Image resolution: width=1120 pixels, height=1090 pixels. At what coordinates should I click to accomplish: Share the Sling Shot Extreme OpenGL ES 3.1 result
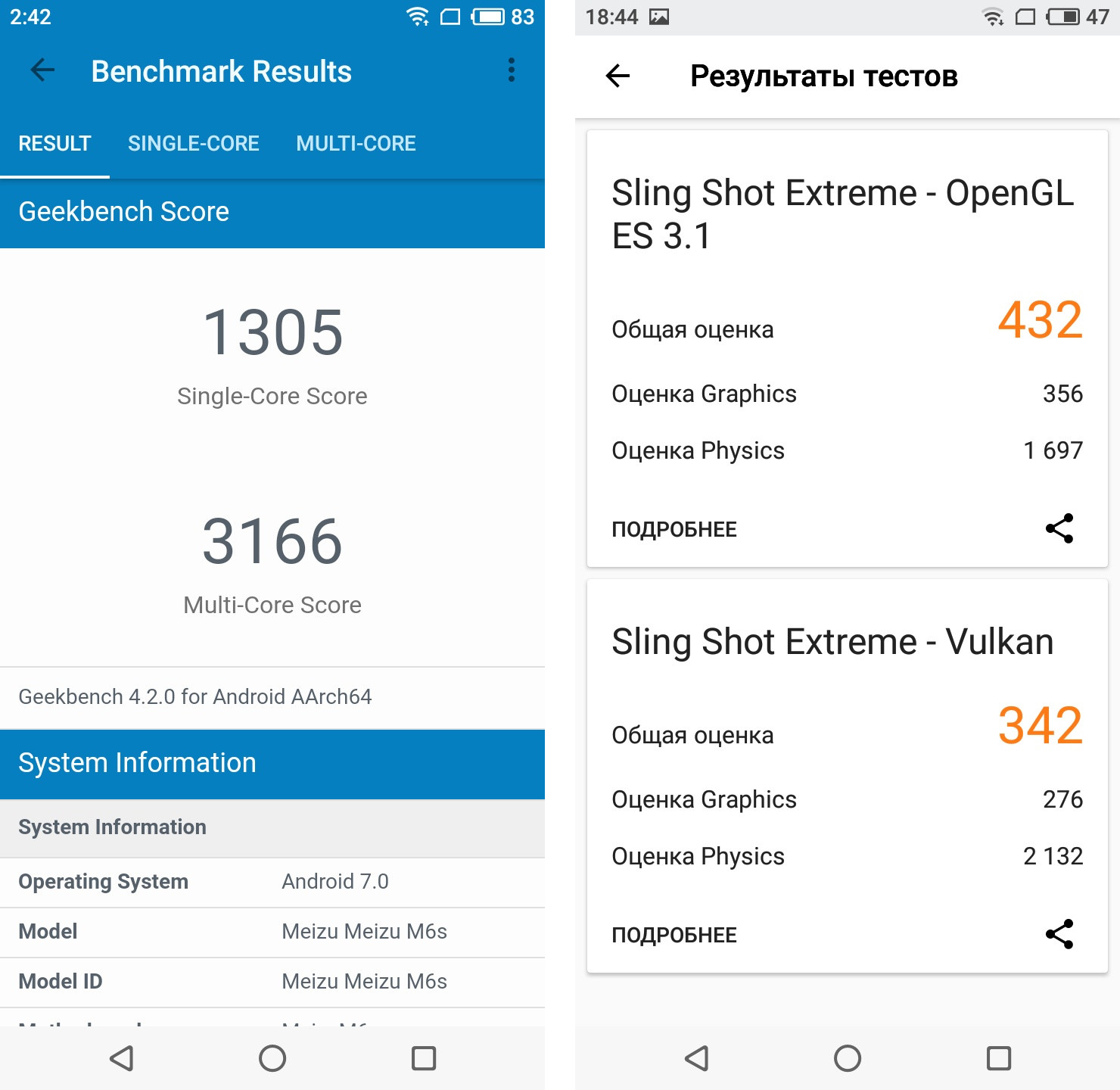pyautogui.click(x=1059, y=528)
